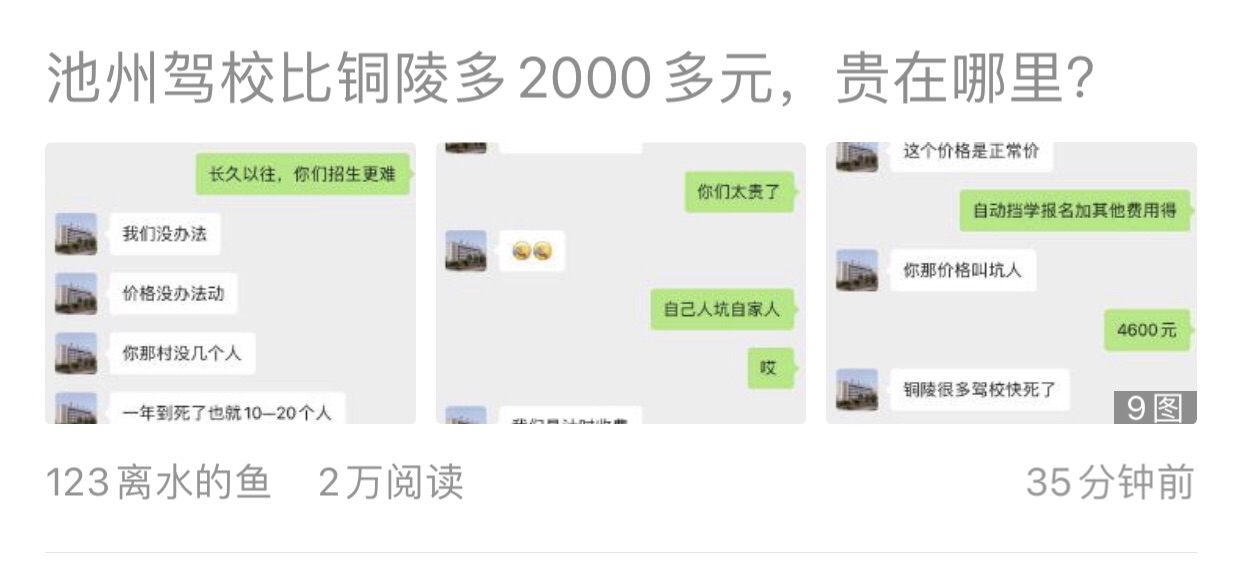This screenshot has width=1242, height=580.
Task: Open author 123离水的鱼
Action: click(159, 483)
